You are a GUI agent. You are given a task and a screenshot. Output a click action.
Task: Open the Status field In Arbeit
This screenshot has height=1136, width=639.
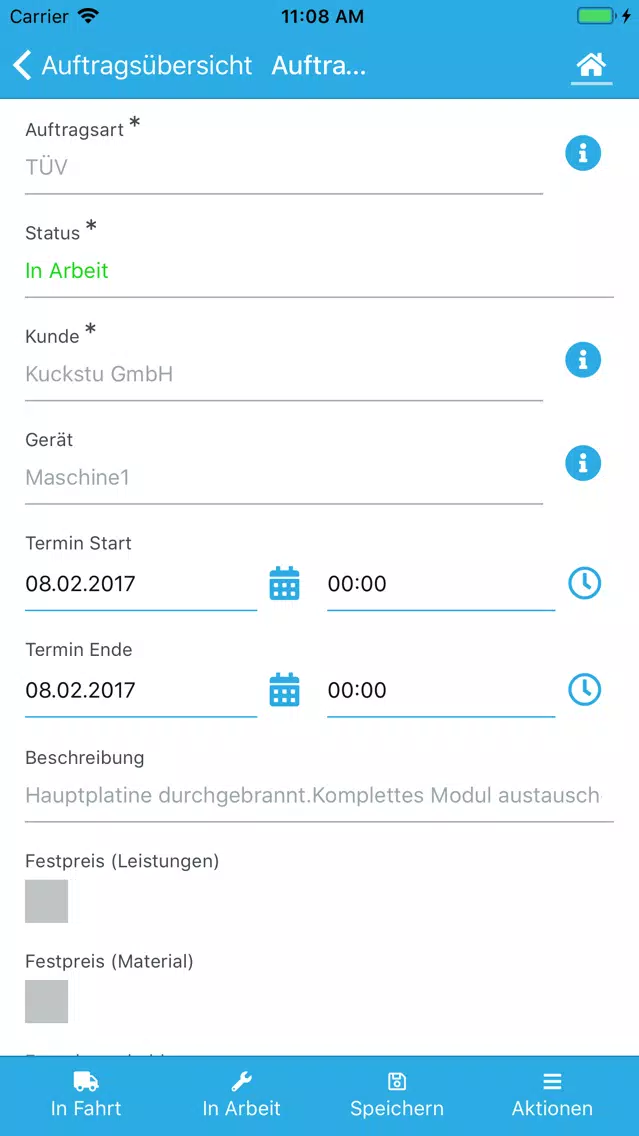point(319,271)
